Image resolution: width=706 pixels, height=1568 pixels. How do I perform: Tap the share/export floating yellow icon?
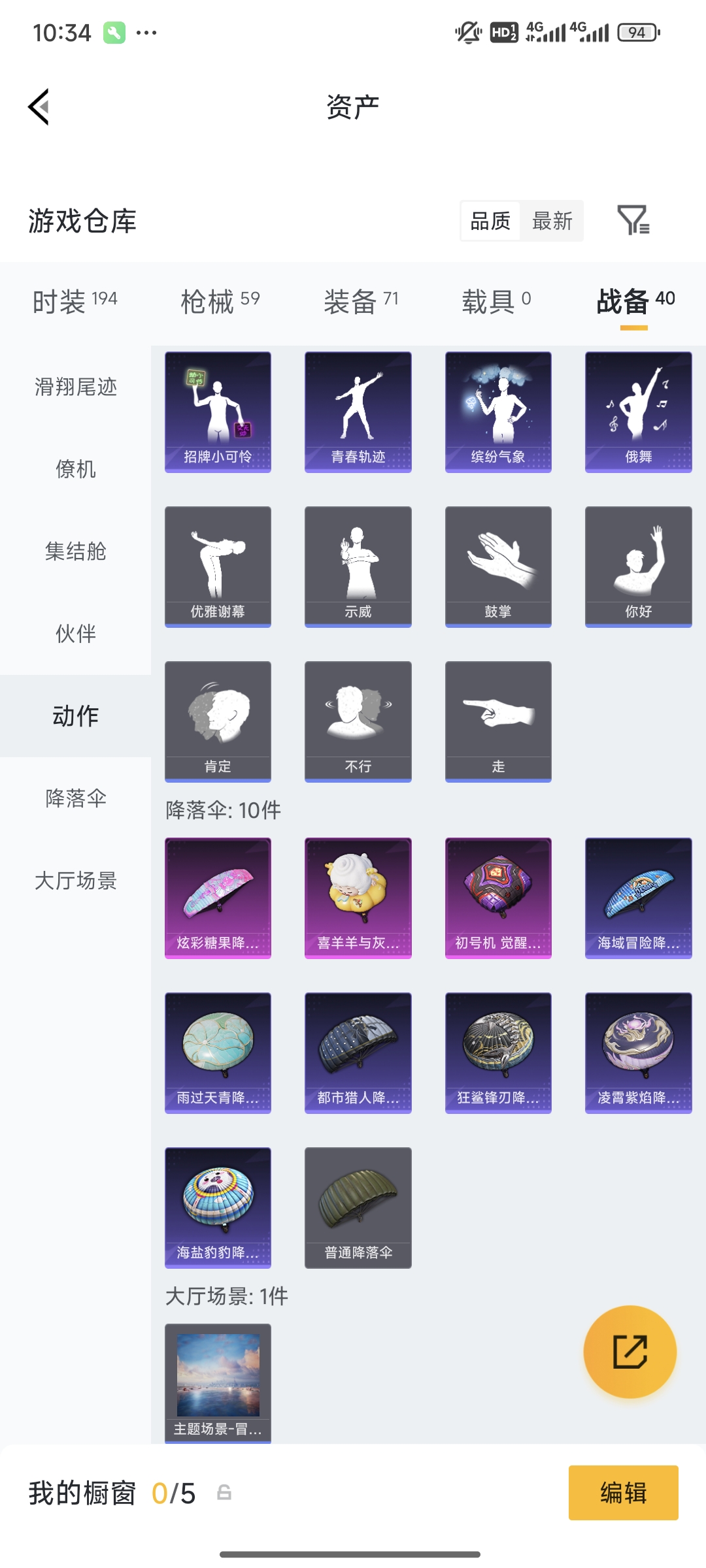(x=631, y=1352)
